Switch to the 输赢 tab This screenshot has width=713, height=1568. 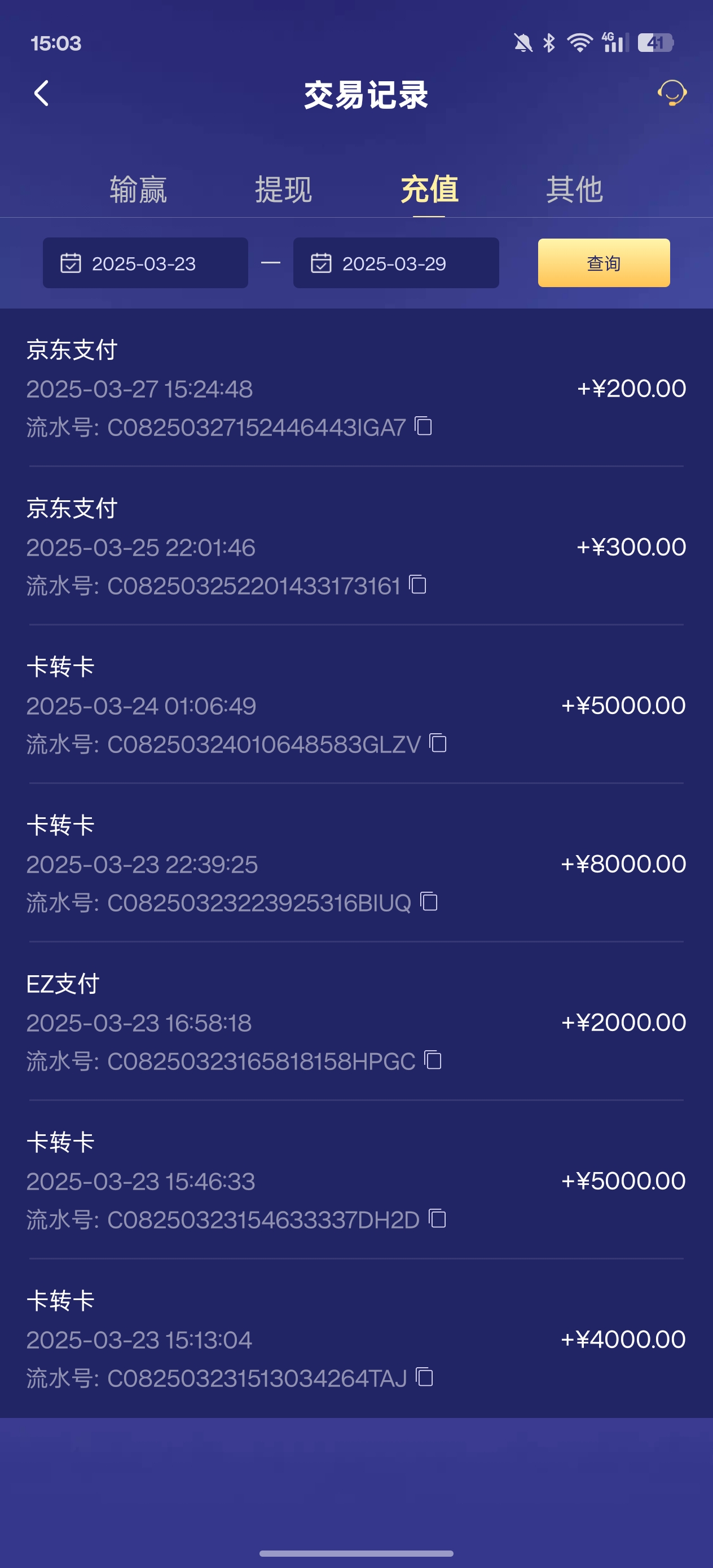139,190
